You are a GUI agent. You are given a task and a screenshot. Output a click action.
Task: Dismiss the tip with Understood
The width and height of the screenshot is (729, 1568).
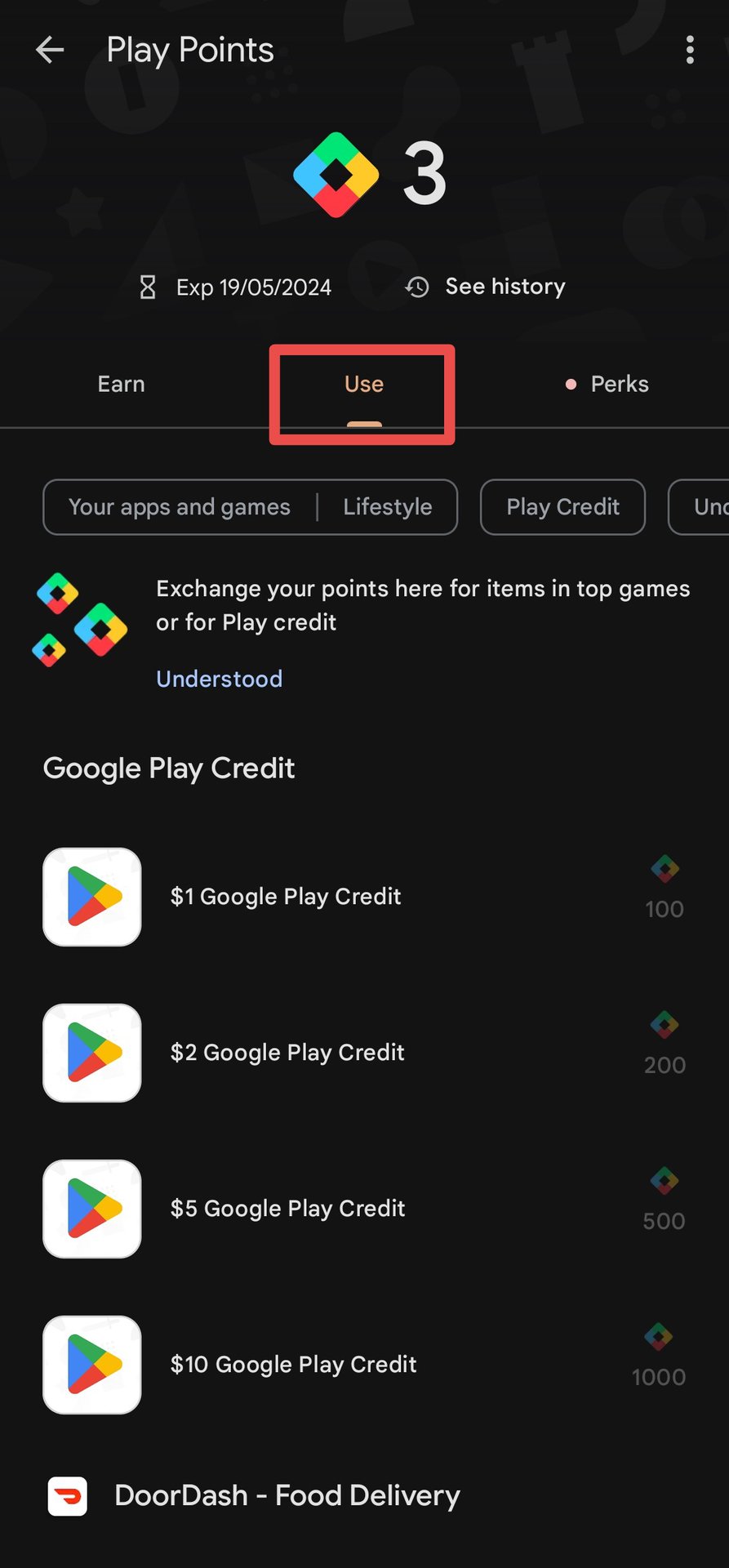(x=219, y=678)
